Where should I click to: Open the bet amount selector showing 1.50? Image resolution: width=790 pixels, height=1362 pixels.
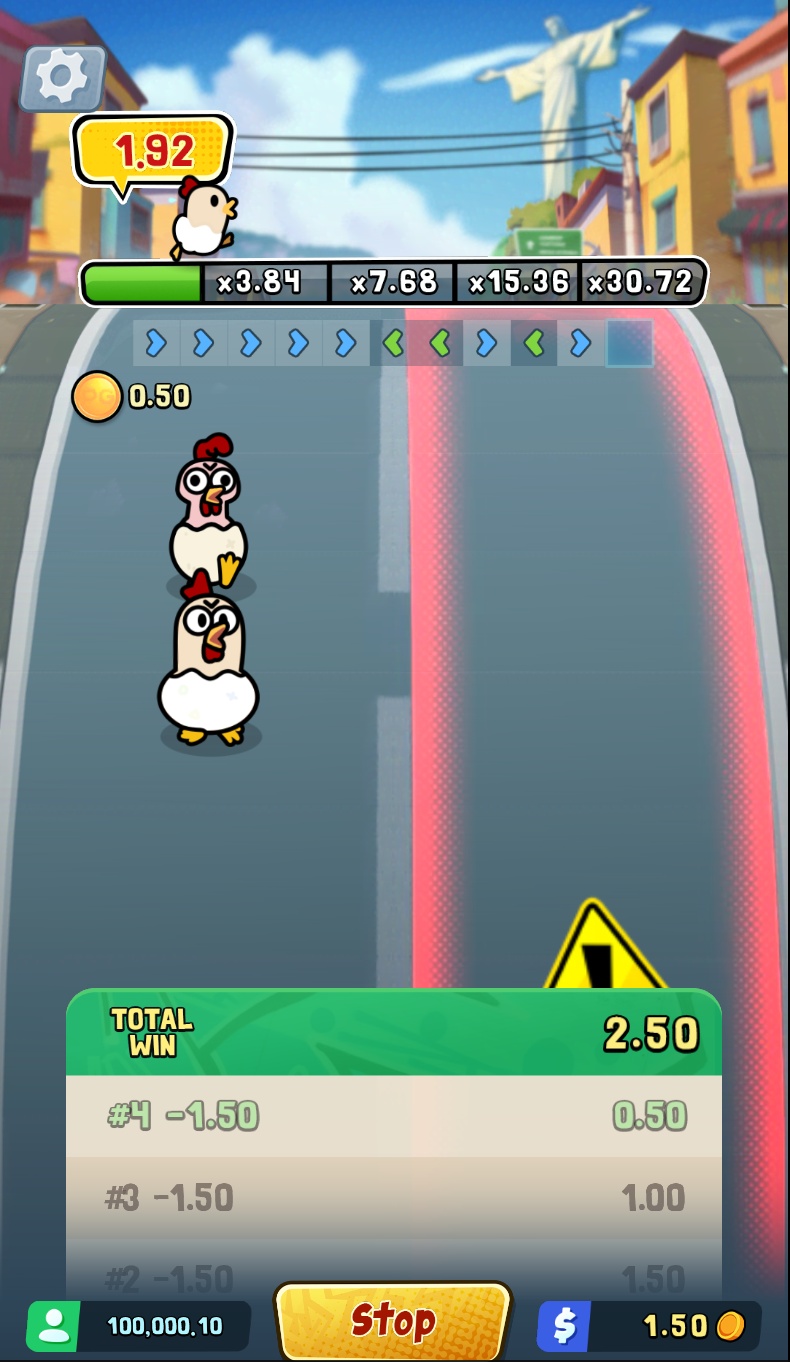(x=649, y=1326)
